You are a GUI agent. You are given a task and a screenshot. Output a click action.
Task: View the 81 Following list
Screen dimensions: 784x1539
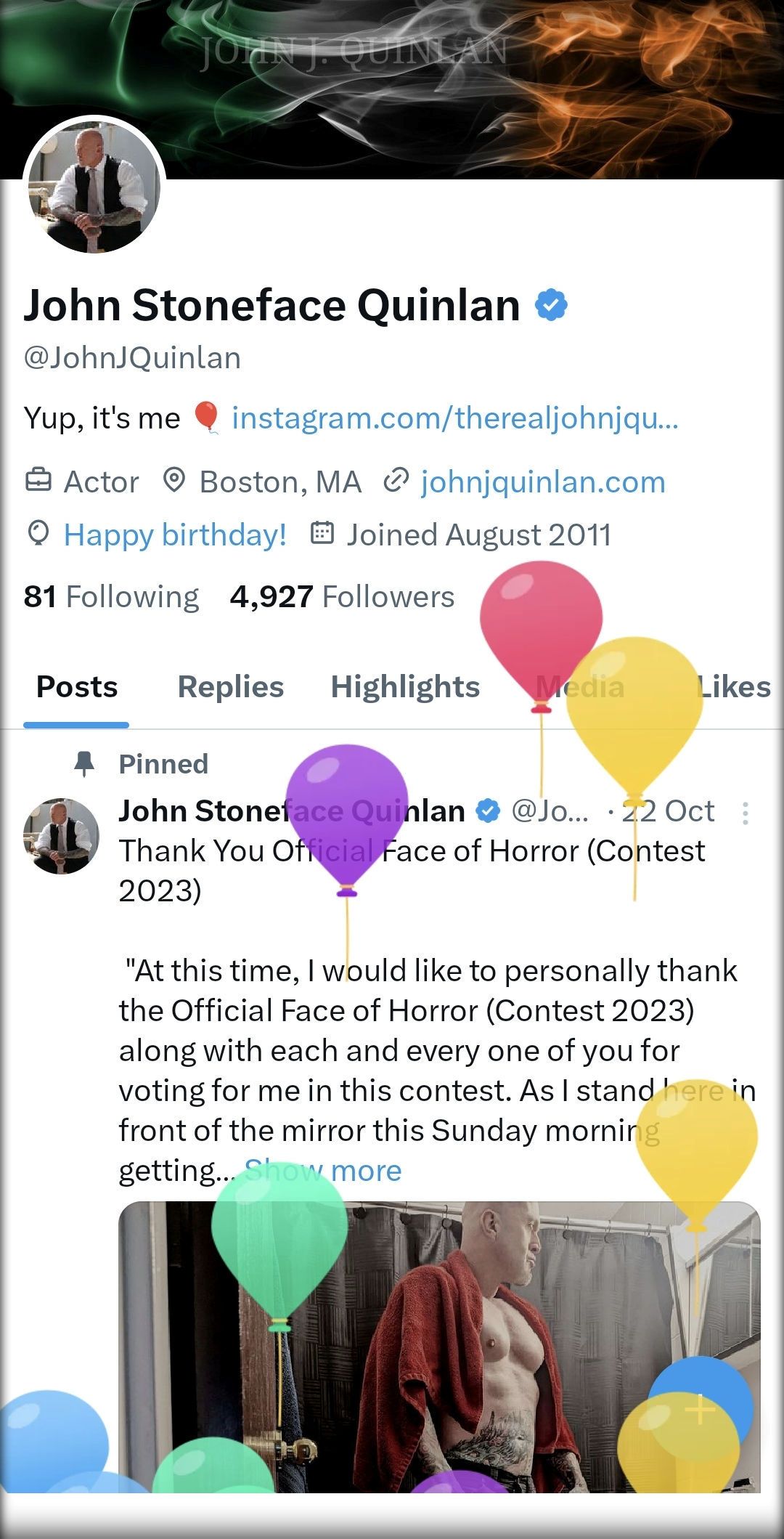coord(111,596)
